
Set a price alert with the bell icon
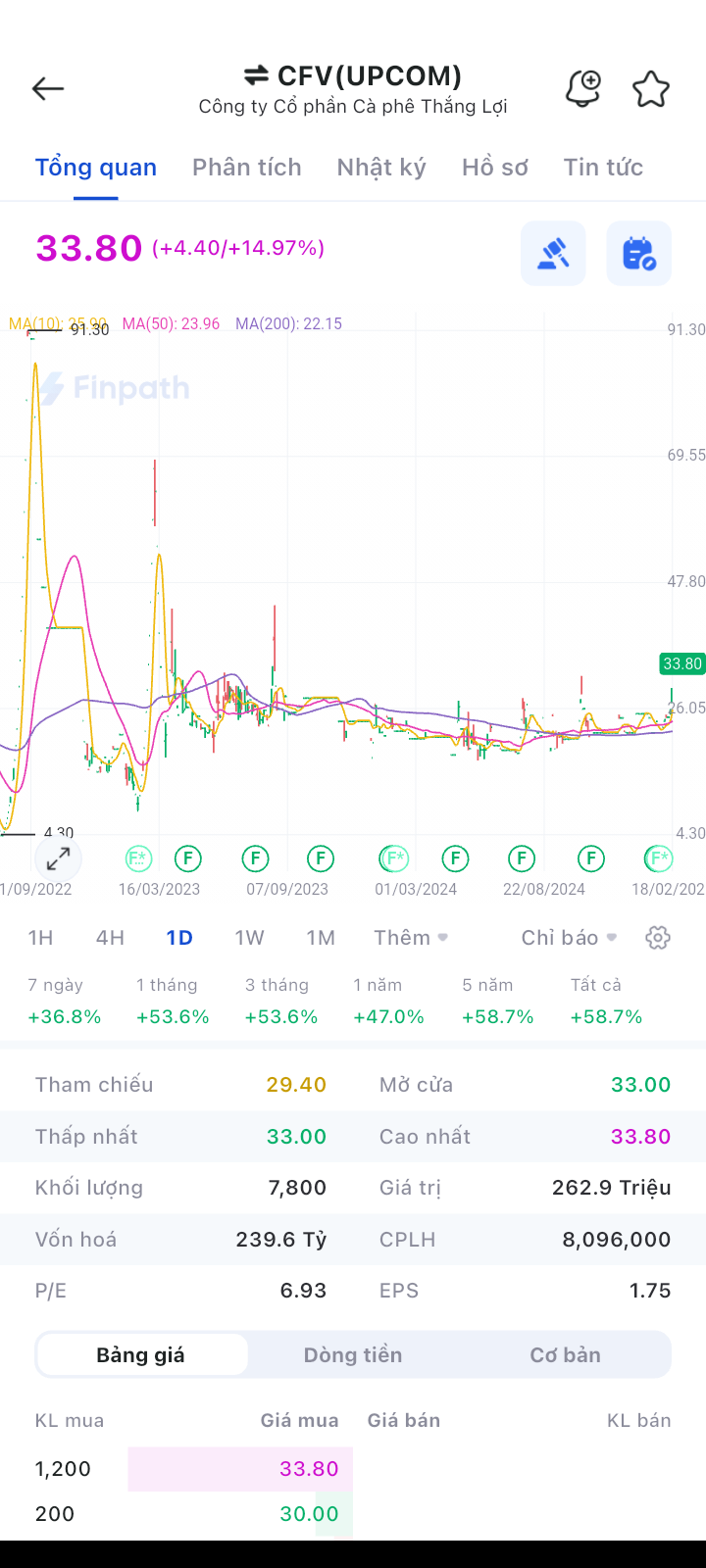tap(583, 89)
